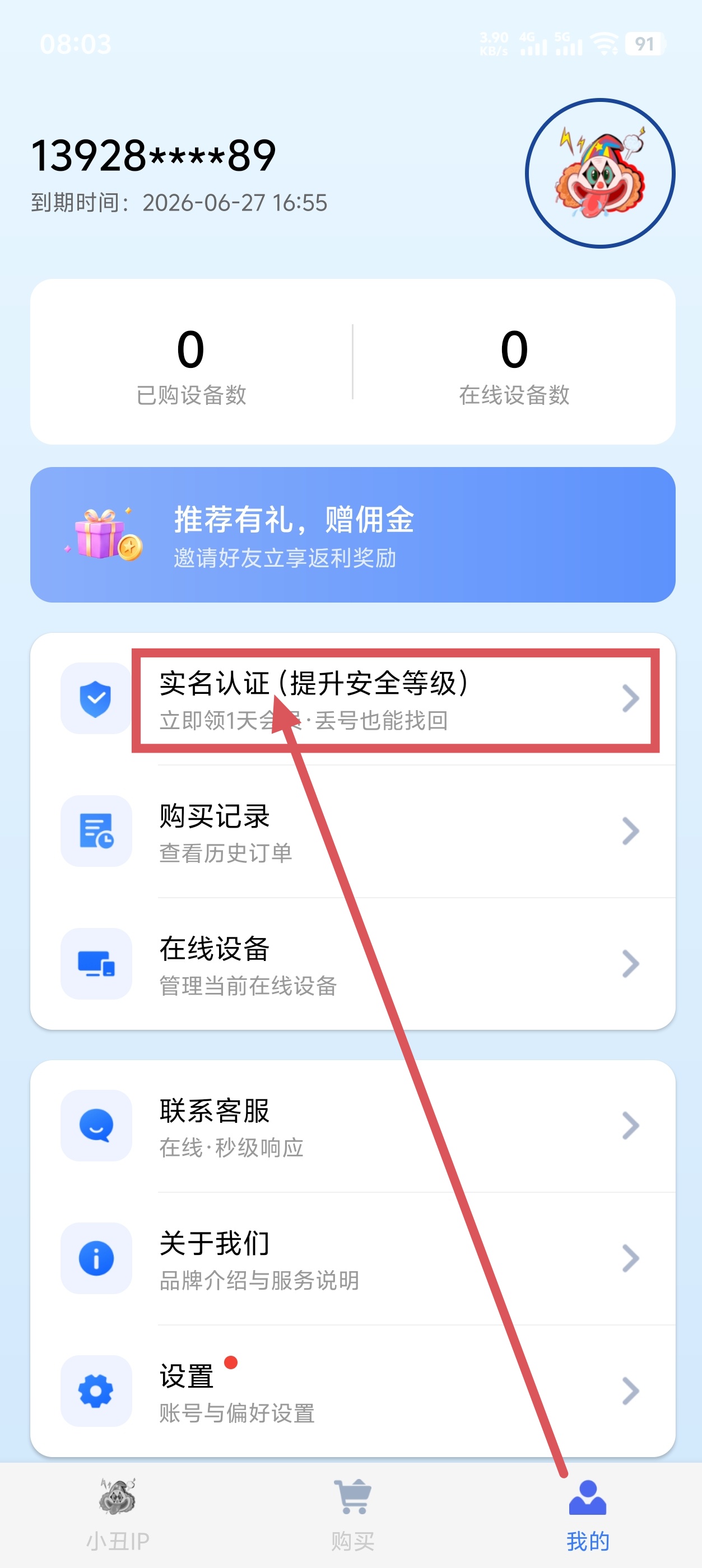
Task: Open 设置 account settings
Action: coord(352,1391)
